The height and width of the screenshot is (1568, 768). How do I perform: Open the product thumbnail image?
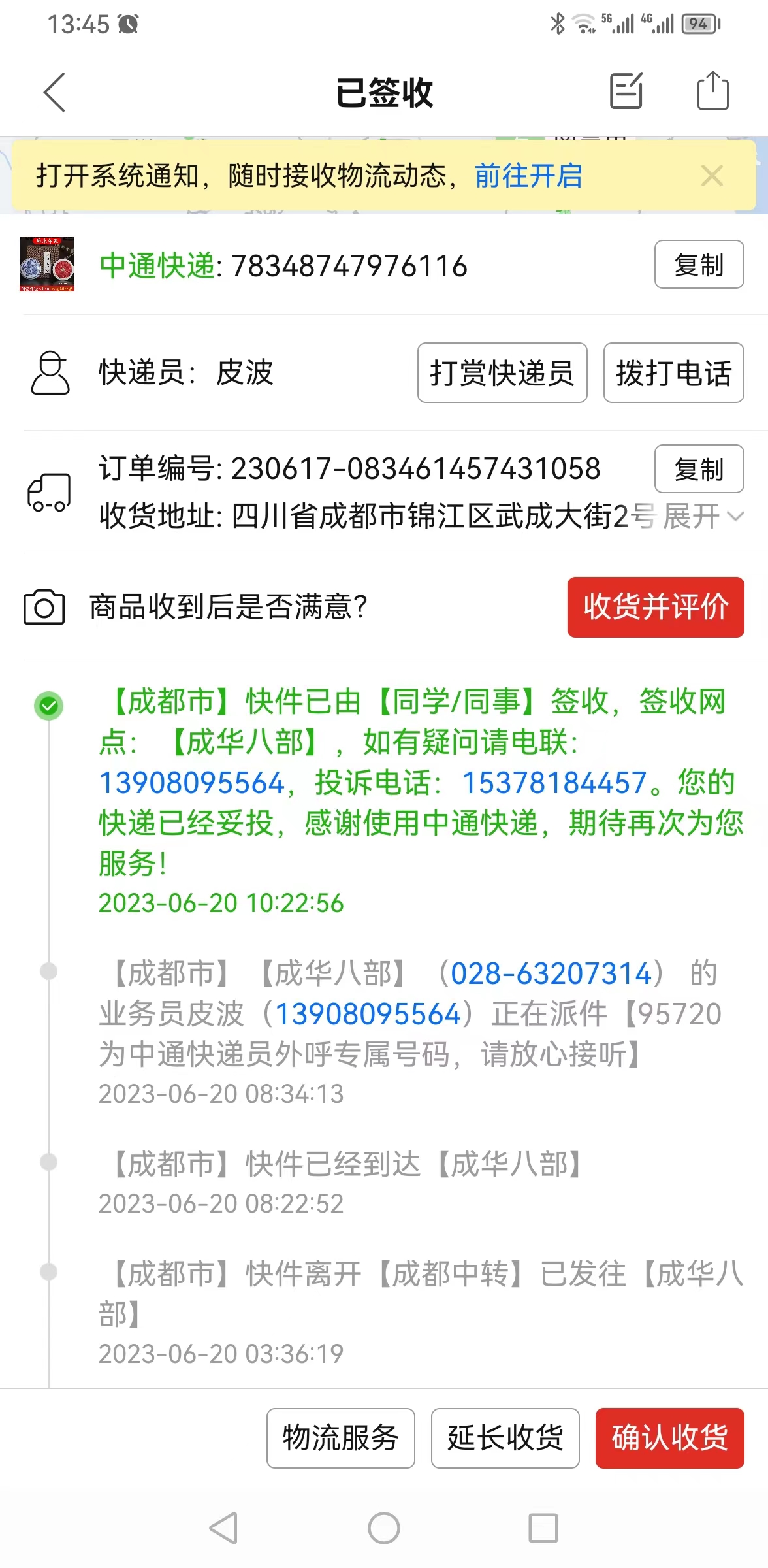(x=47, y=264)
